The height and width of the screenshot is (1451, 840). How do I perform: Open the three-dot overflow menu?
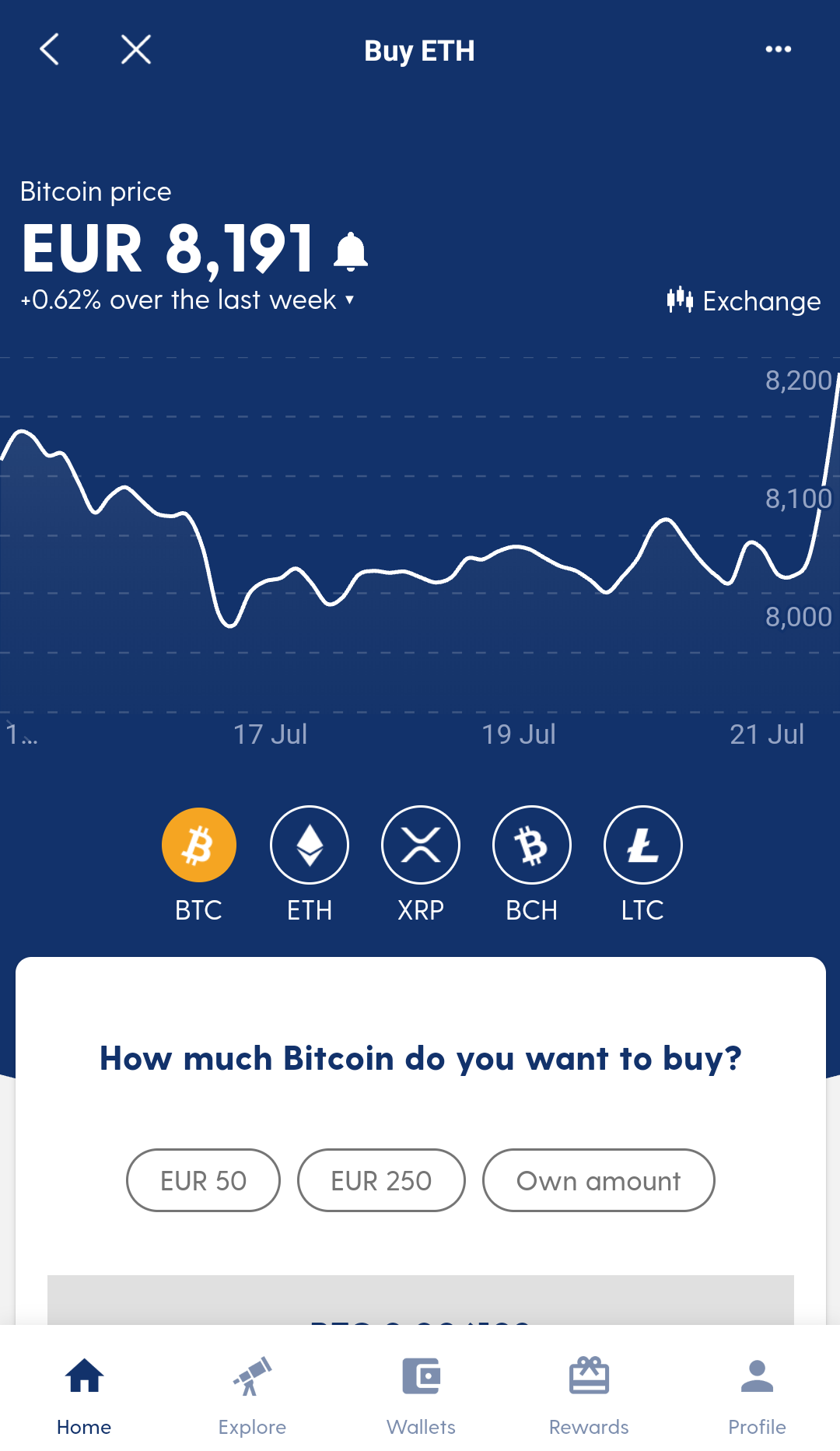coord(778,50)
